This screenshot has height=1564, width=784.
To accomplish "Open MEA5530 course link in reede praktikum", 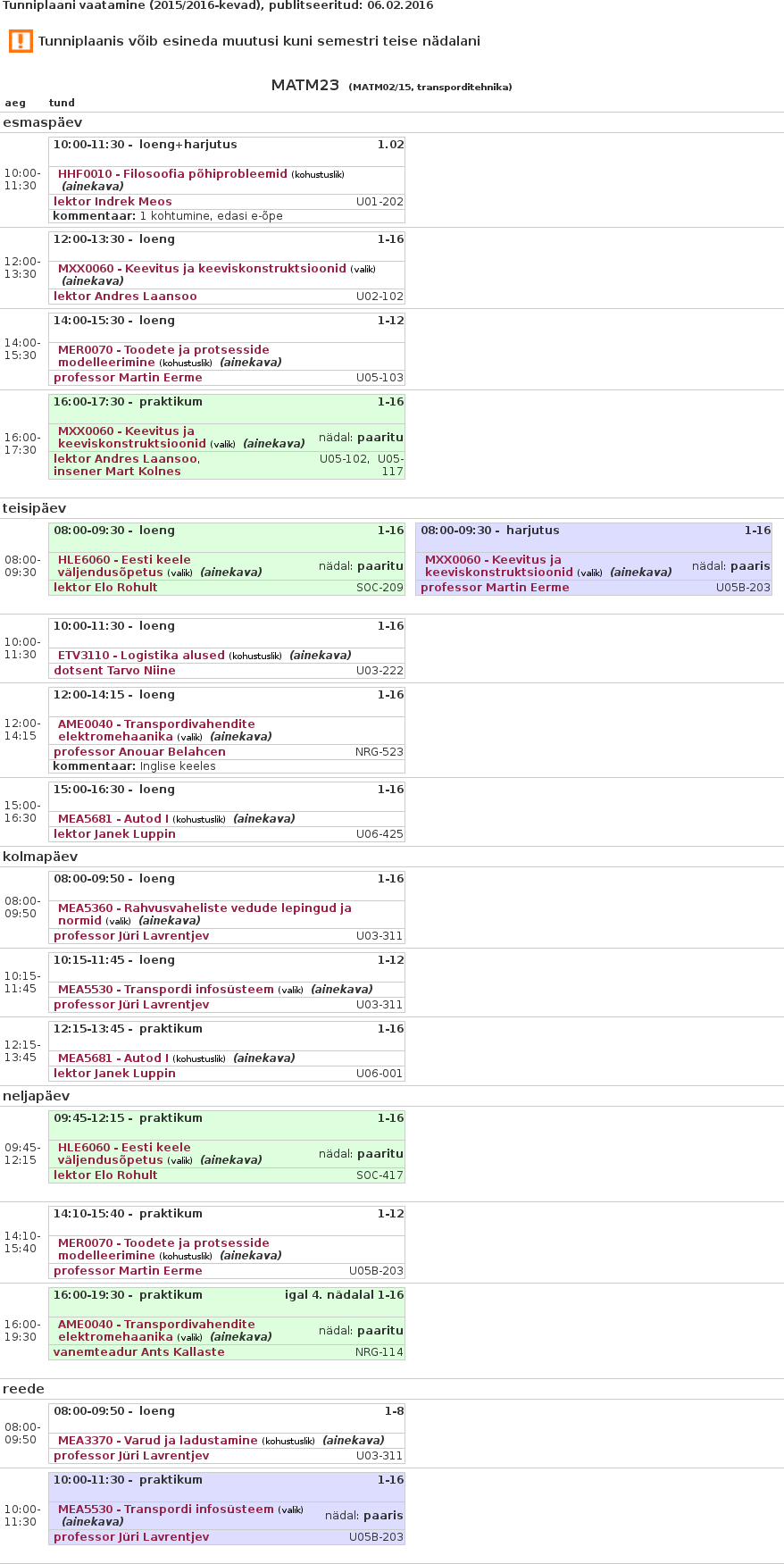I will click(165, 1510).
